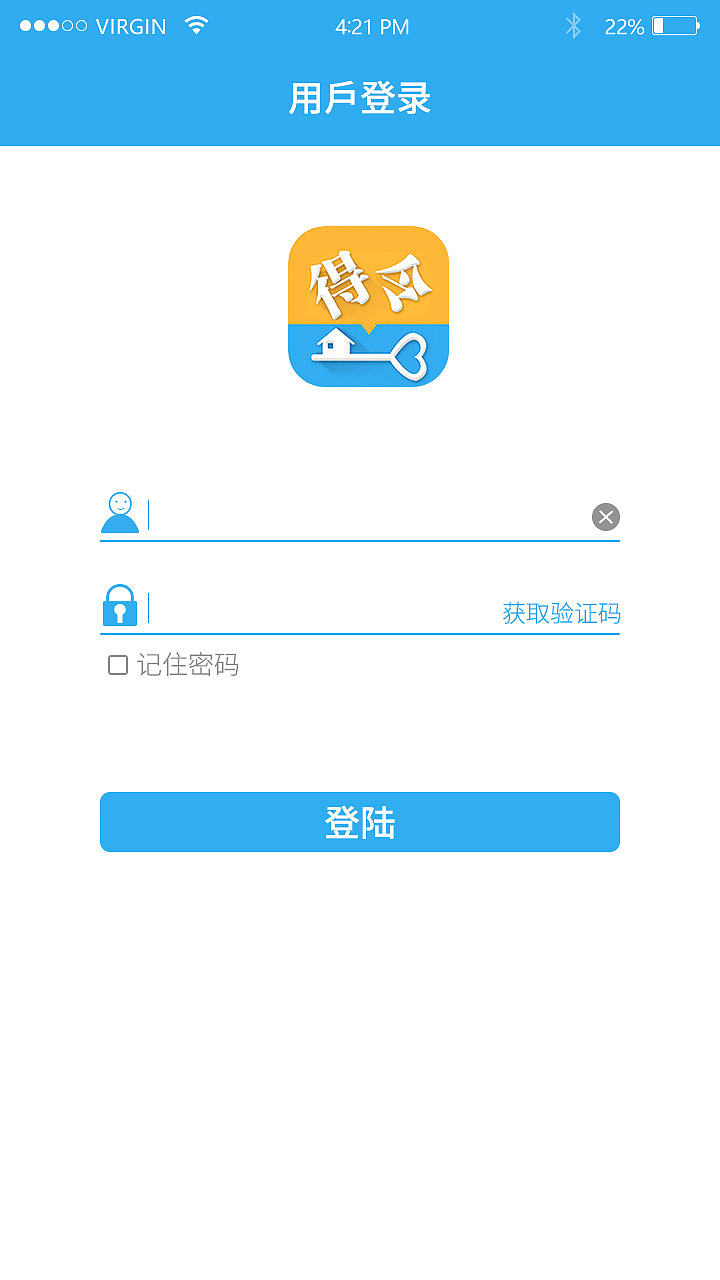This screenshot has height=1280, width=720.
Task: Tap the VIRGIN carrier name in status bar
Action: (131, 26)
